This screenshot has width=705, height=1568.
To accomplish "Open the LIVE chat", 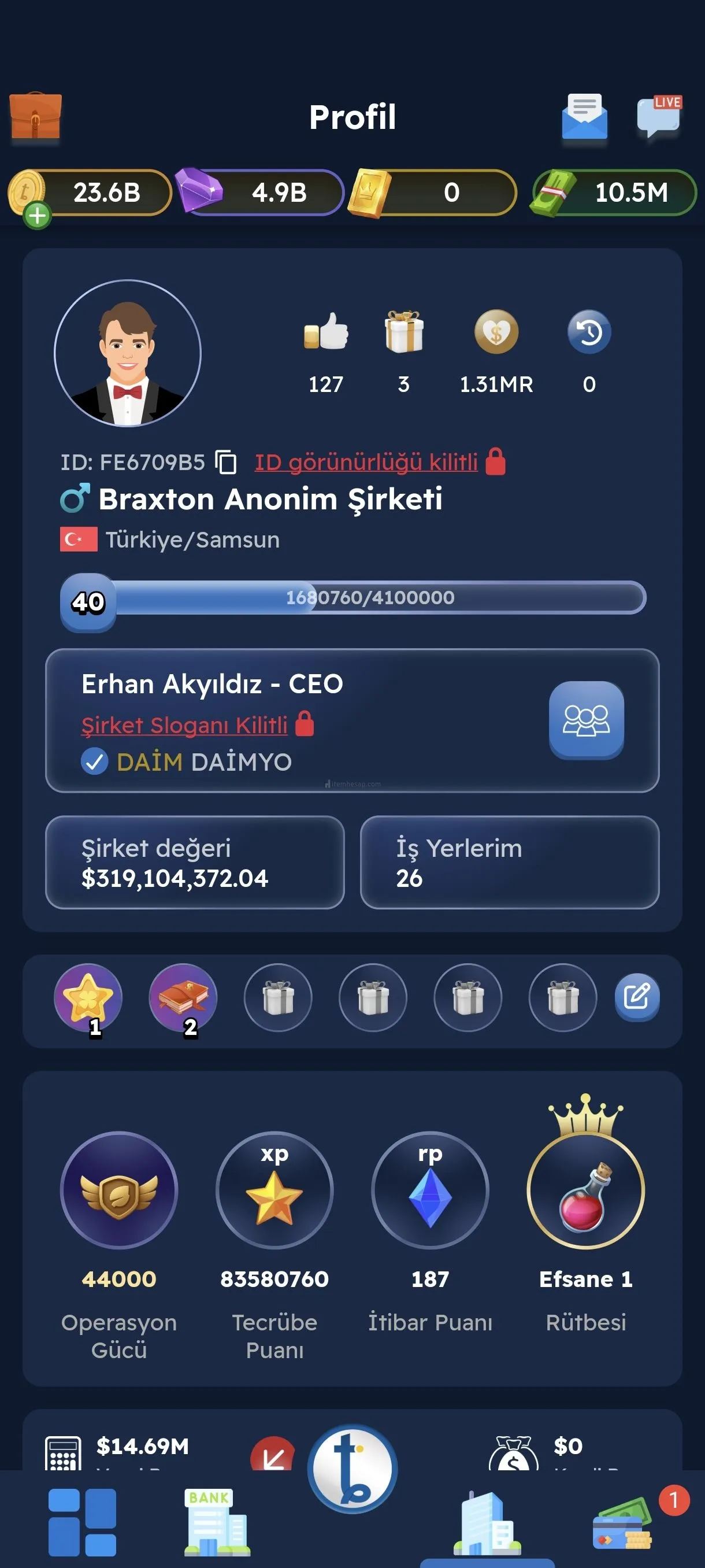I will [x=658, y=116].
